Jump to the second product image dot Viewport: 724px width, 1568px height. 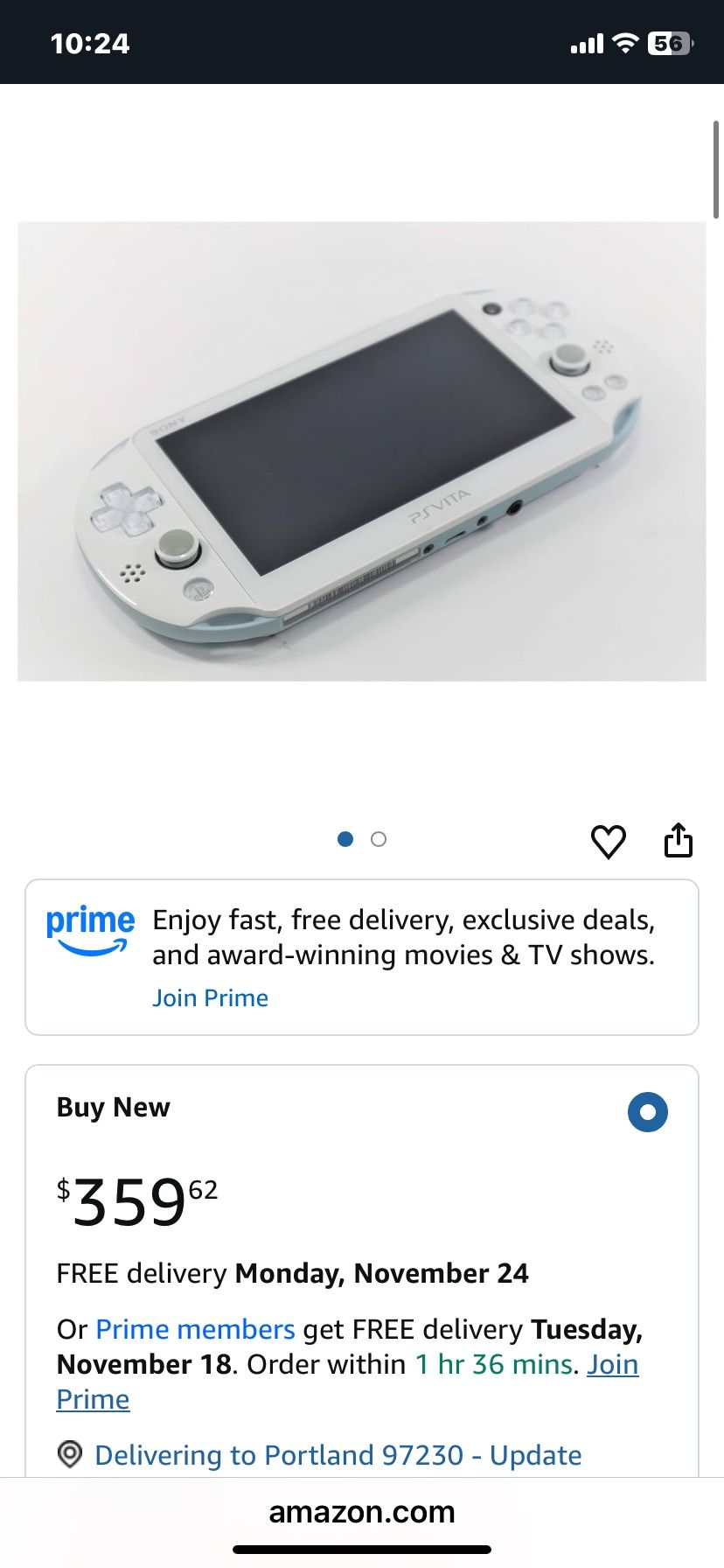379,839
